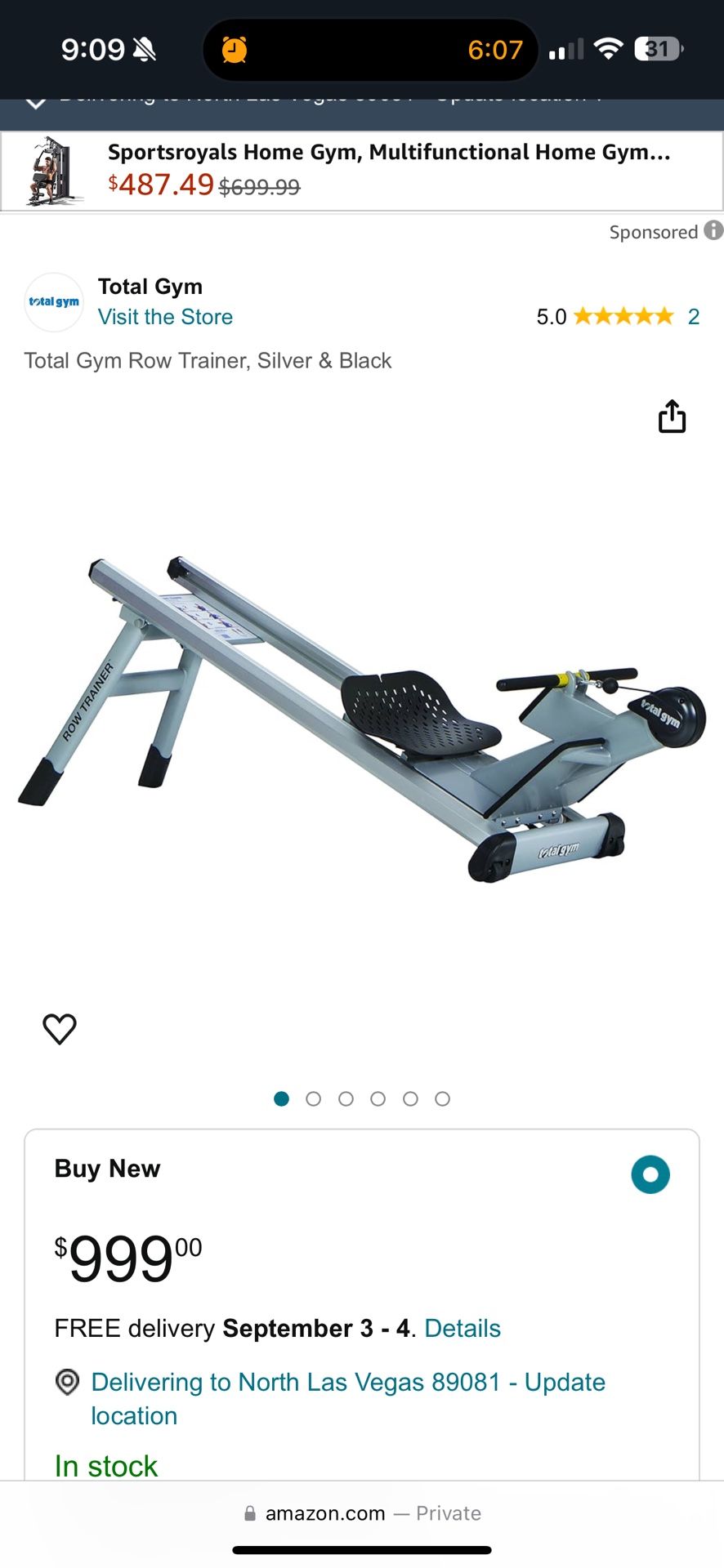The width and height of the screenshot is (724, 1568).
Task: Select the last image carousel dot
Action: (x=443, y=1098)
